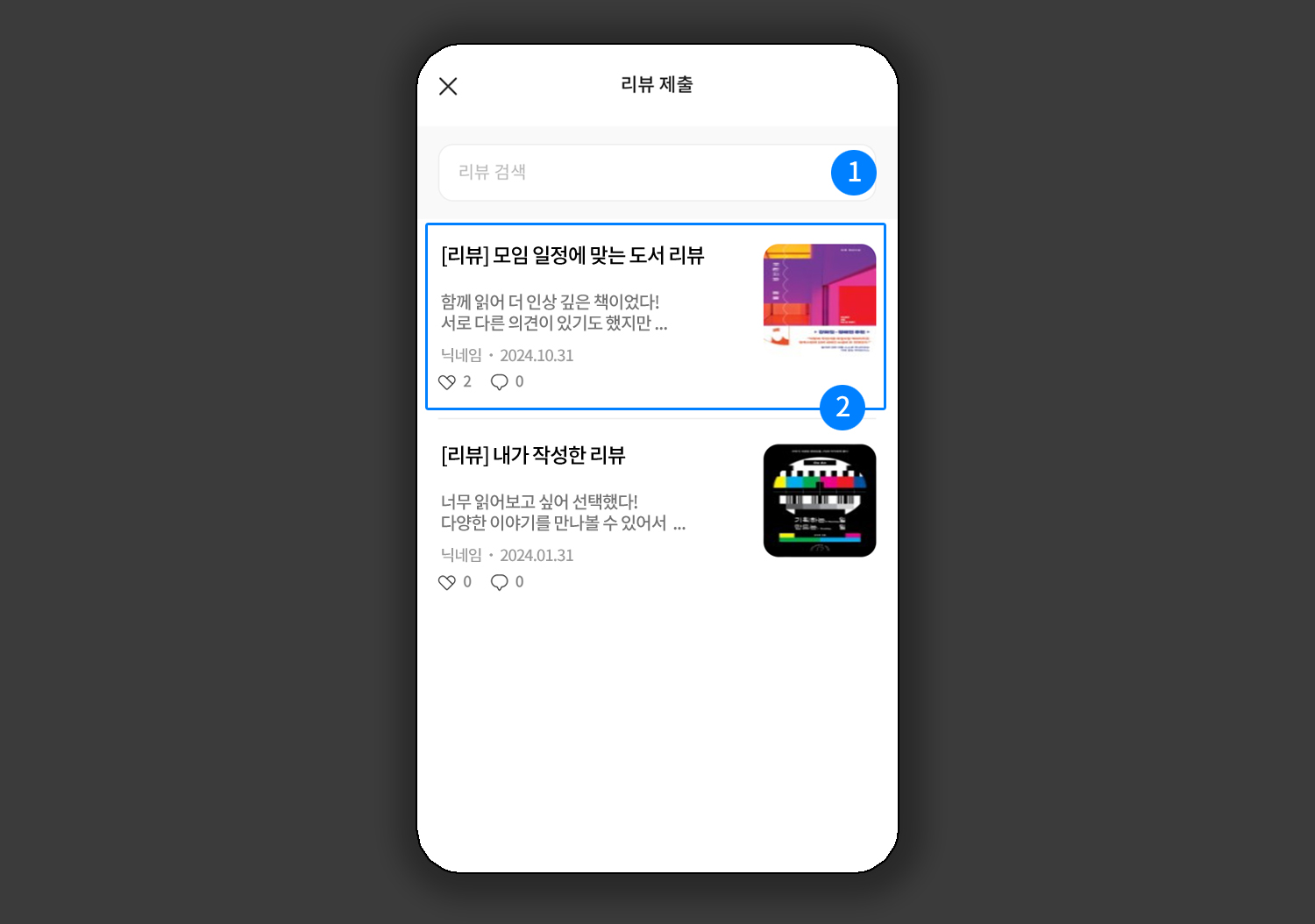1315x924 pixels.
Task: Like the 내가 작성한 리뷰 review
Action: (x=447, y=582)
